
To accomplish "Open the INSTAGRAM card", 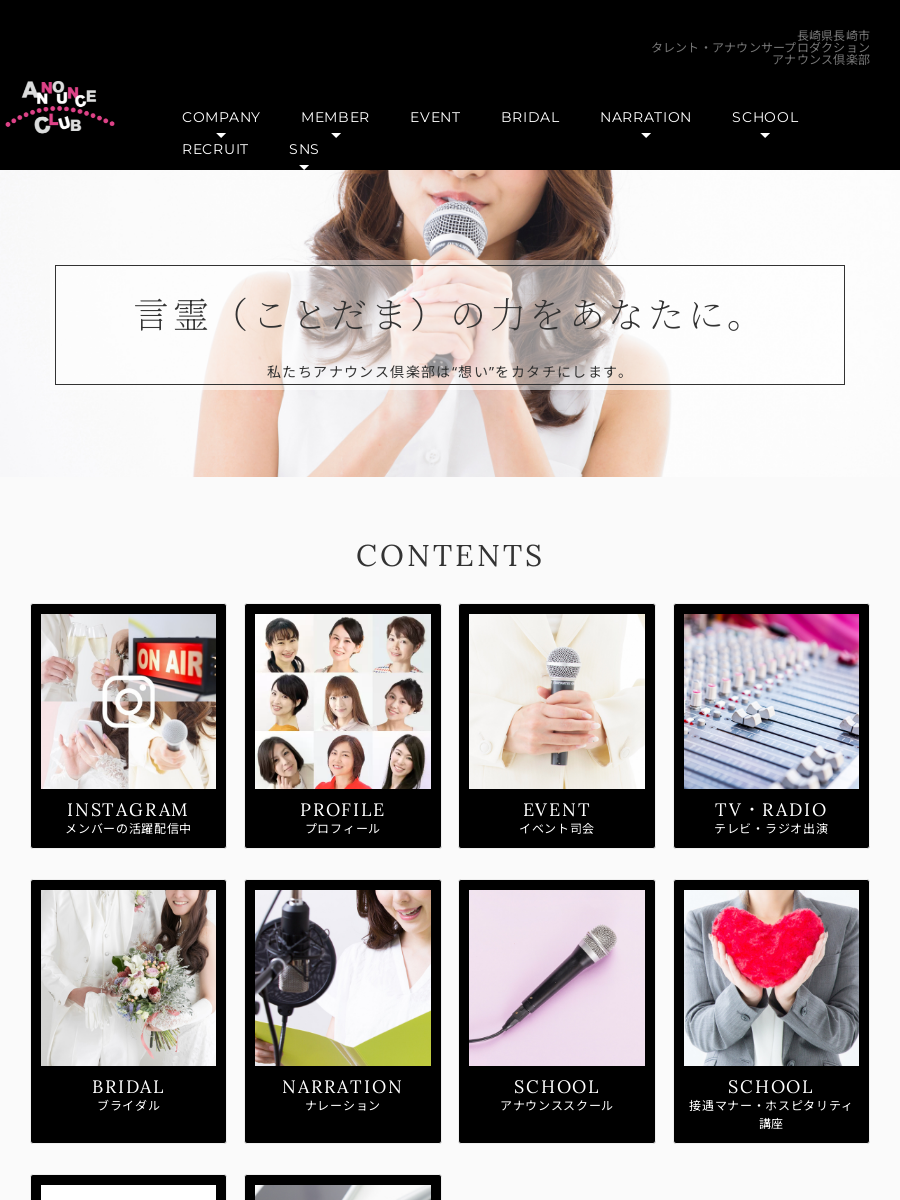I will click(x=129, y=725).
